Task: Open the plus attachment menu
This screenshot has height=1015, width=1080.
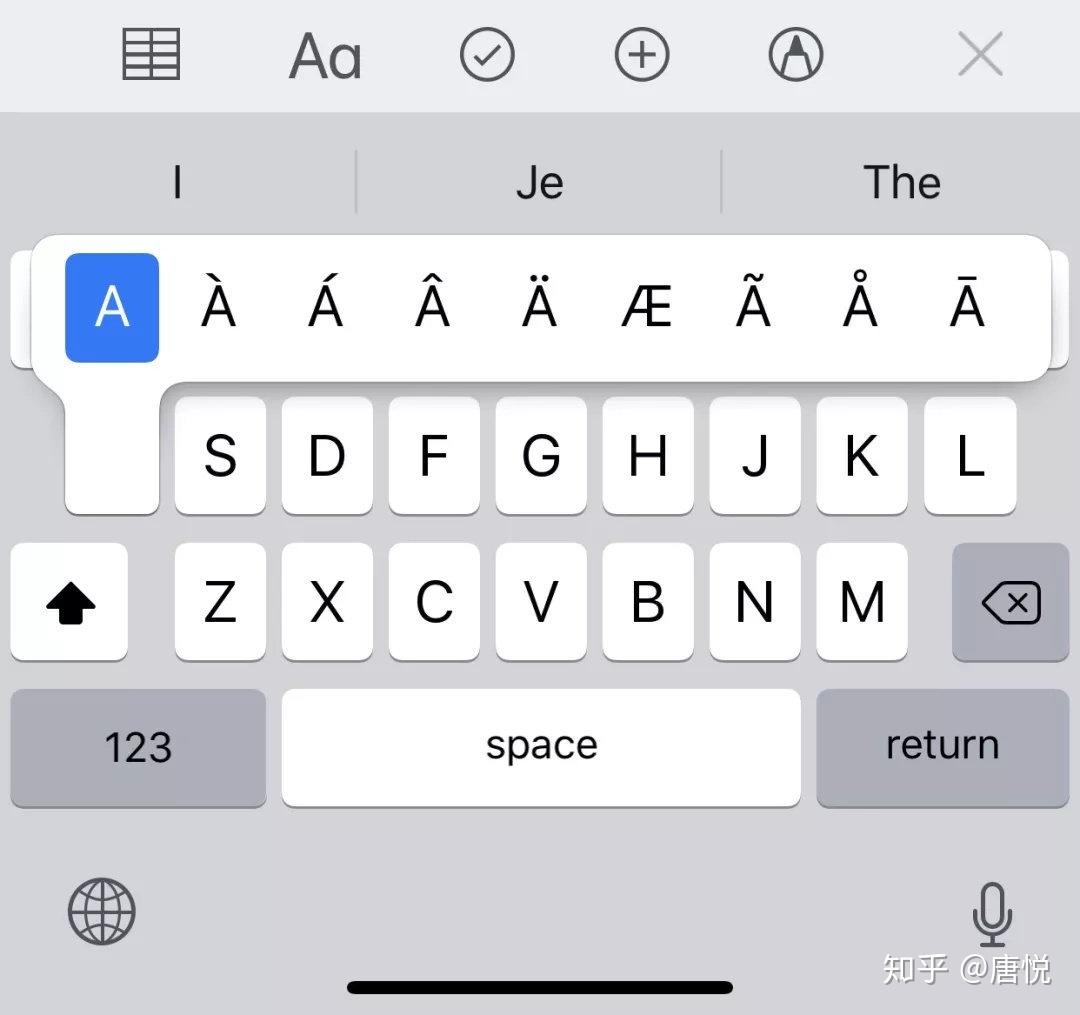Action: point(641,54)
